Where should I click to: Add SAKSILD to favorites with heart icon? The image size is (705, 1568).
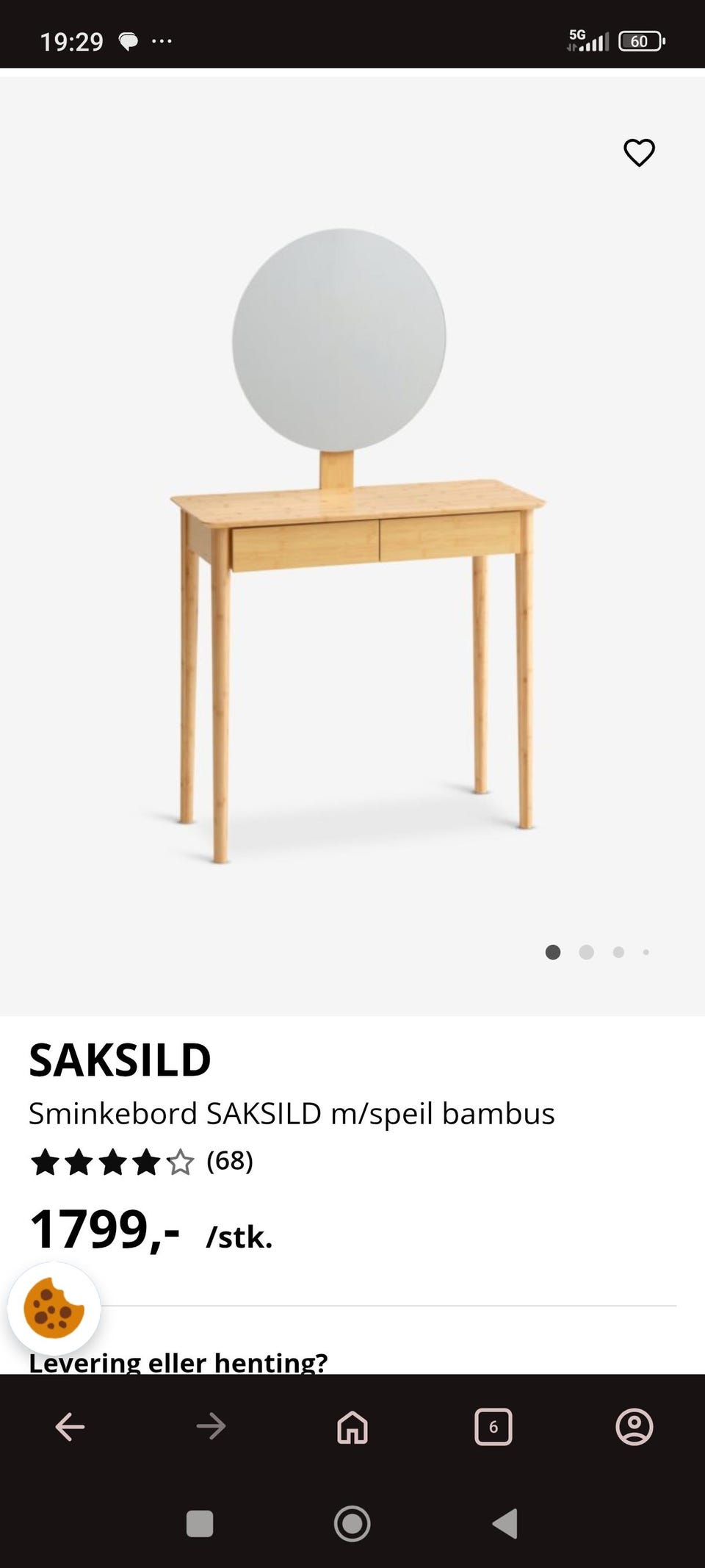pos(639,154)
